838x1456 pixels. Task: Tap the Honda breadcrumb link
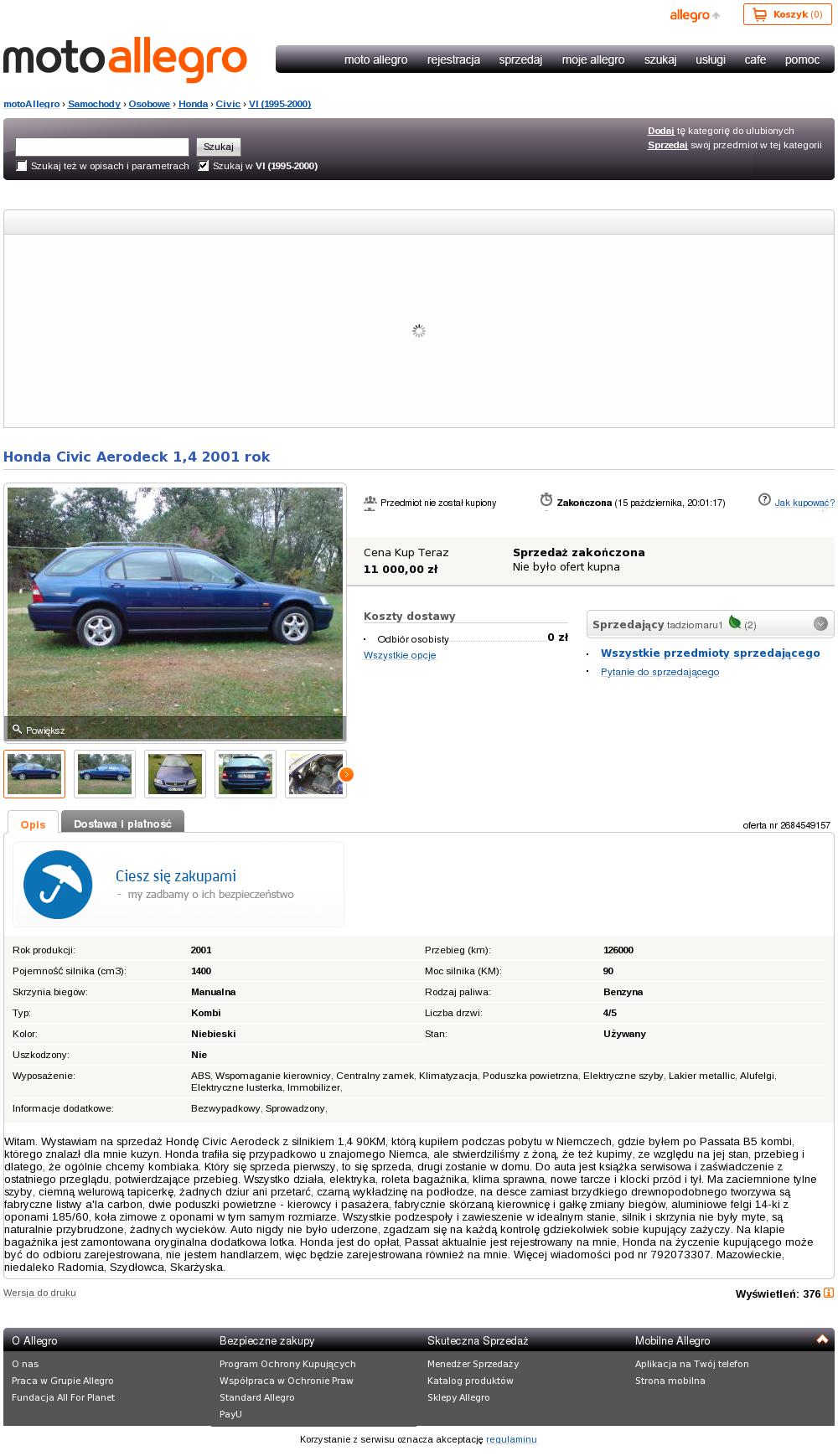[193, 104]
